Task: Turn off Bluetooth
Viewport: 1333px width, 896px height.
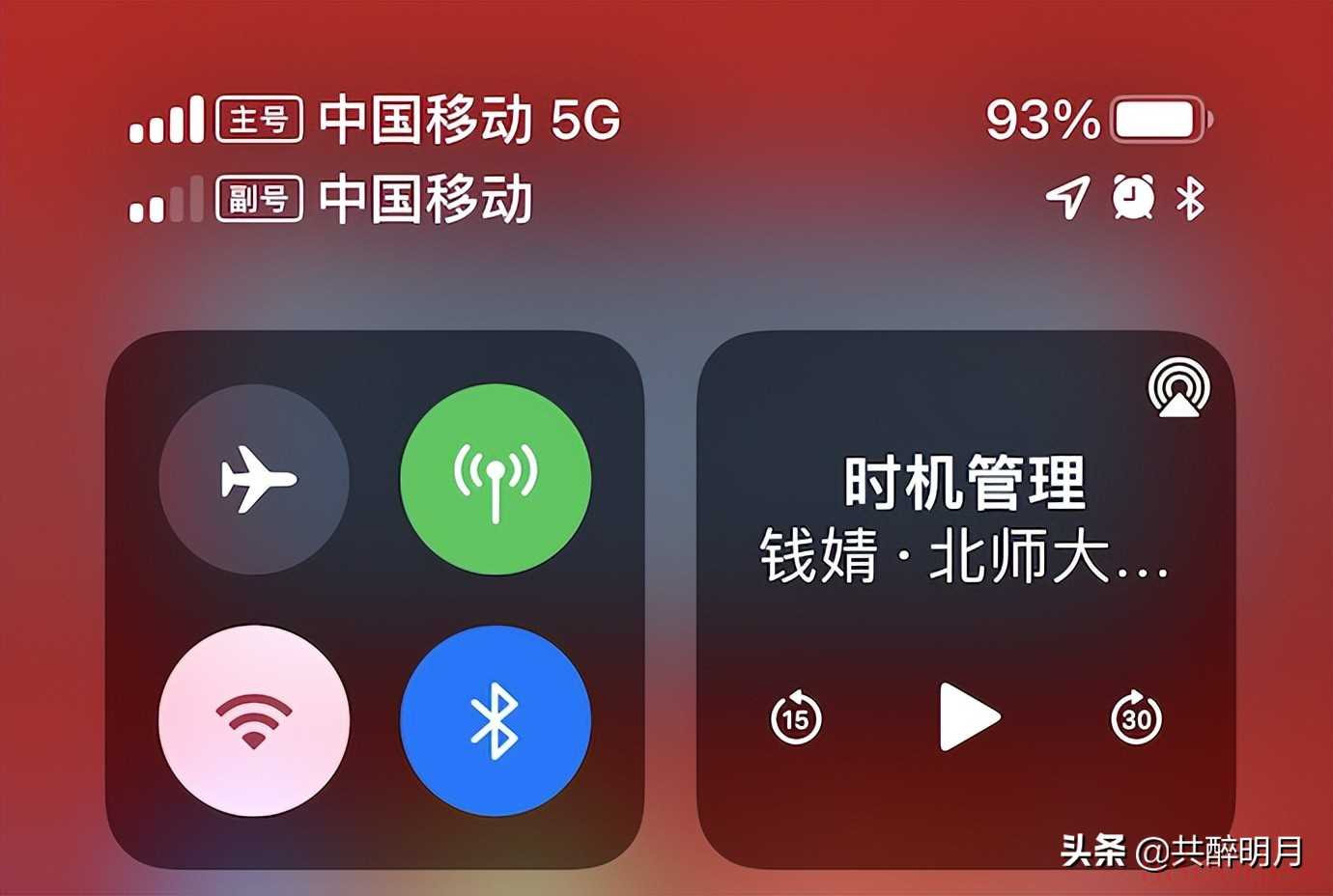Action: click(495, 720)
